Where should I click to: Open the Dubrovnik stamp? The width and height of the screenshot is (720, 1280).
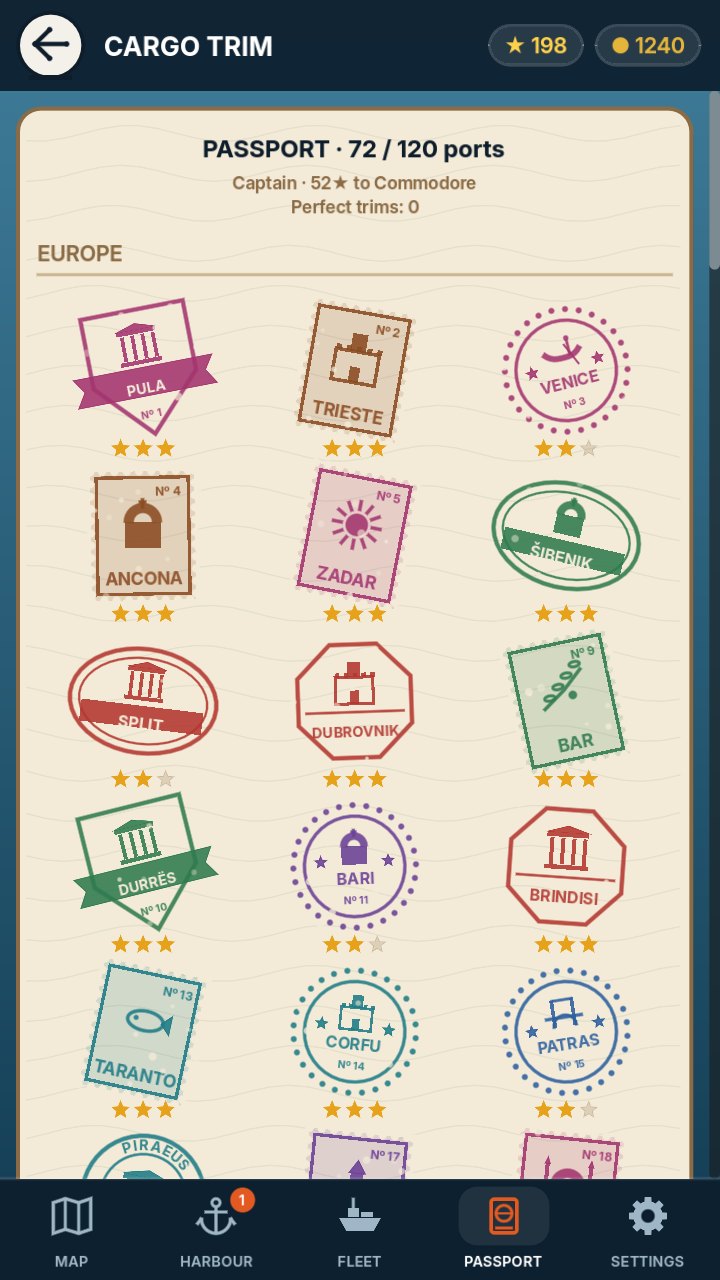coord(355,702)
